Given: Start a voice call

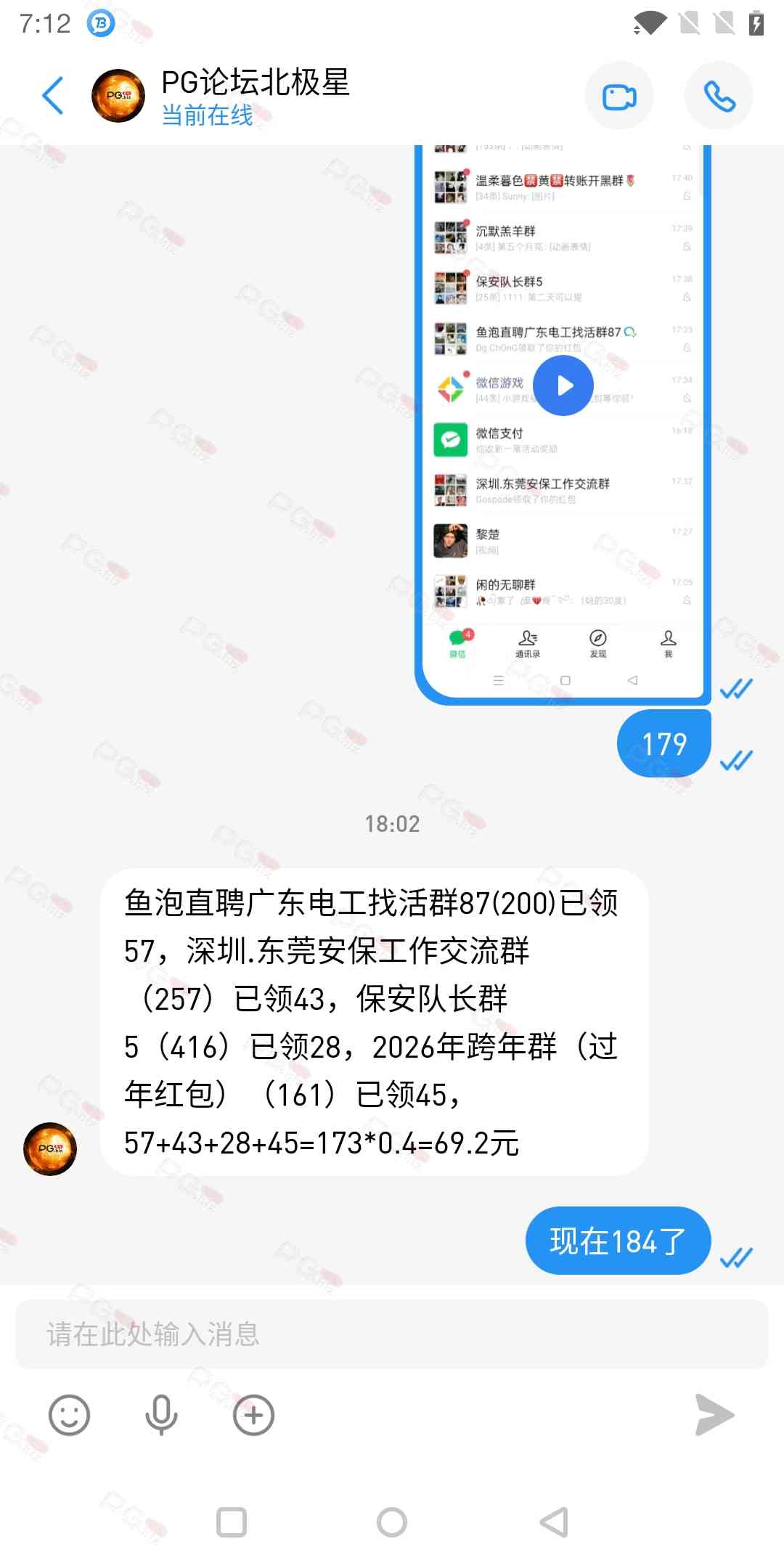Looking at the screenshot, I should (x=719, y=97).
